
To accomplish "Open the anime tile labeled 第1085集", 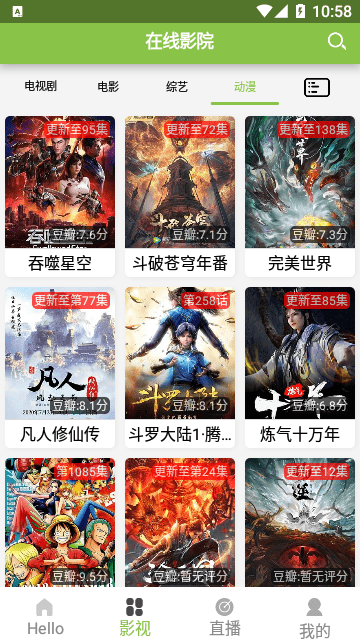I will coord(60,522).
